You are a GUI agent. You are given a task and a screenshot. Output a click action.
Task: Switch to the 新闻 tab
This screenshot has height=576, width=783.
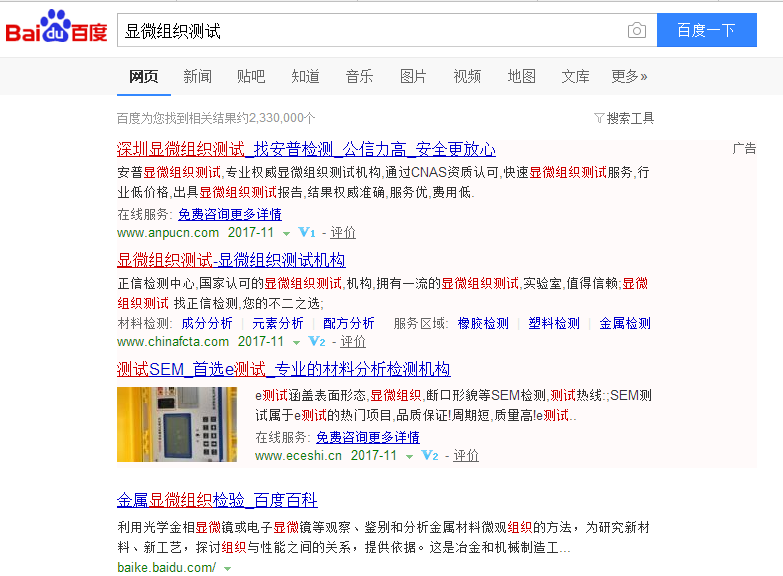pyautogui.click(x=197, y=76)
